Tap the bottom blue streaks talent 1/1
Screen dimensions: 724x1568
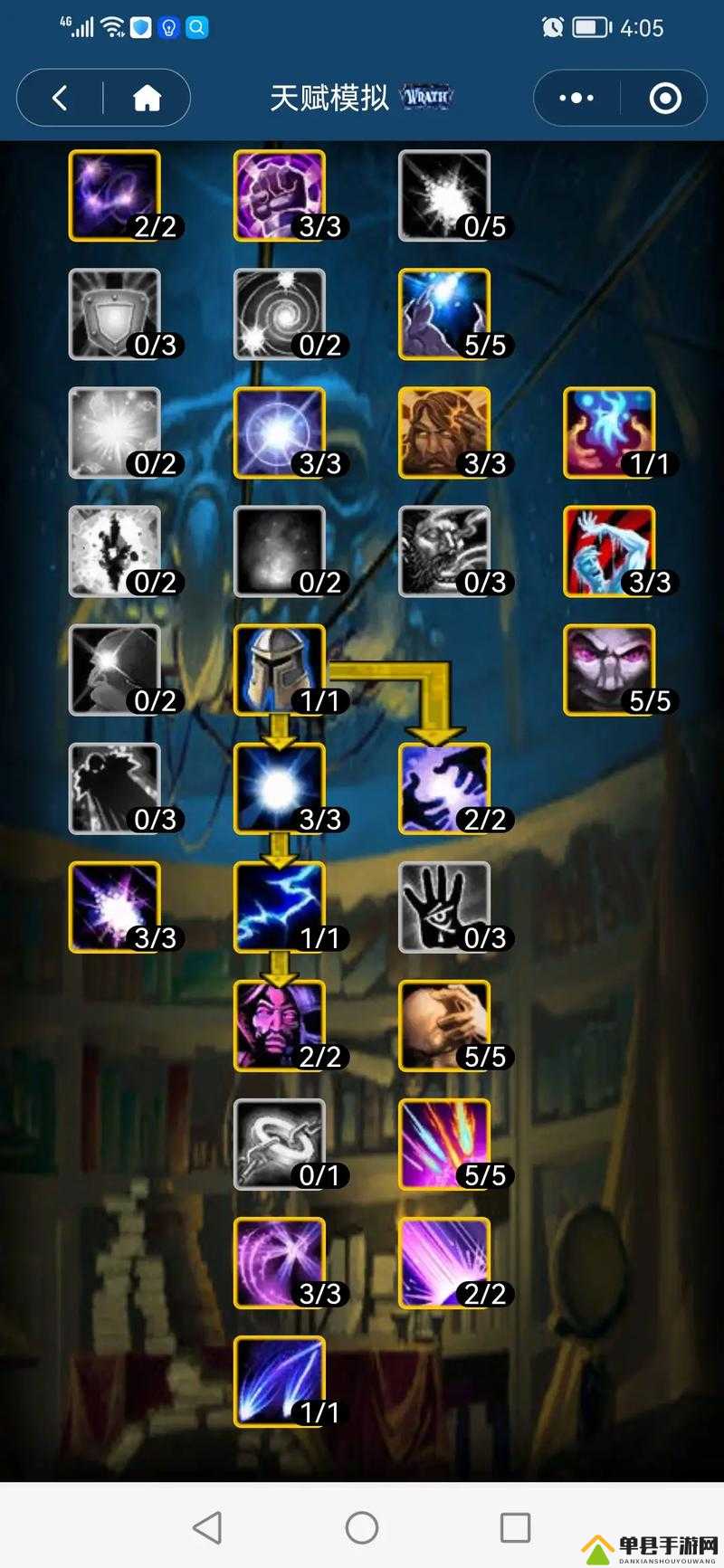tap(280, 1381)
